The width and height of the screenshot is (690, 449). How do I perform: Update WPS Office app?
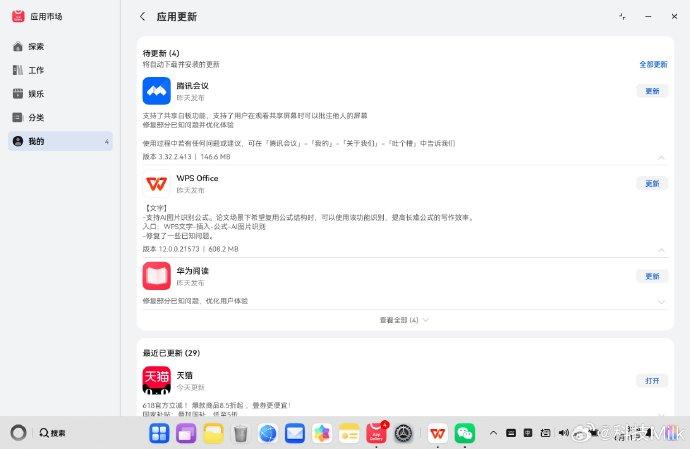(x=652, y=184)
